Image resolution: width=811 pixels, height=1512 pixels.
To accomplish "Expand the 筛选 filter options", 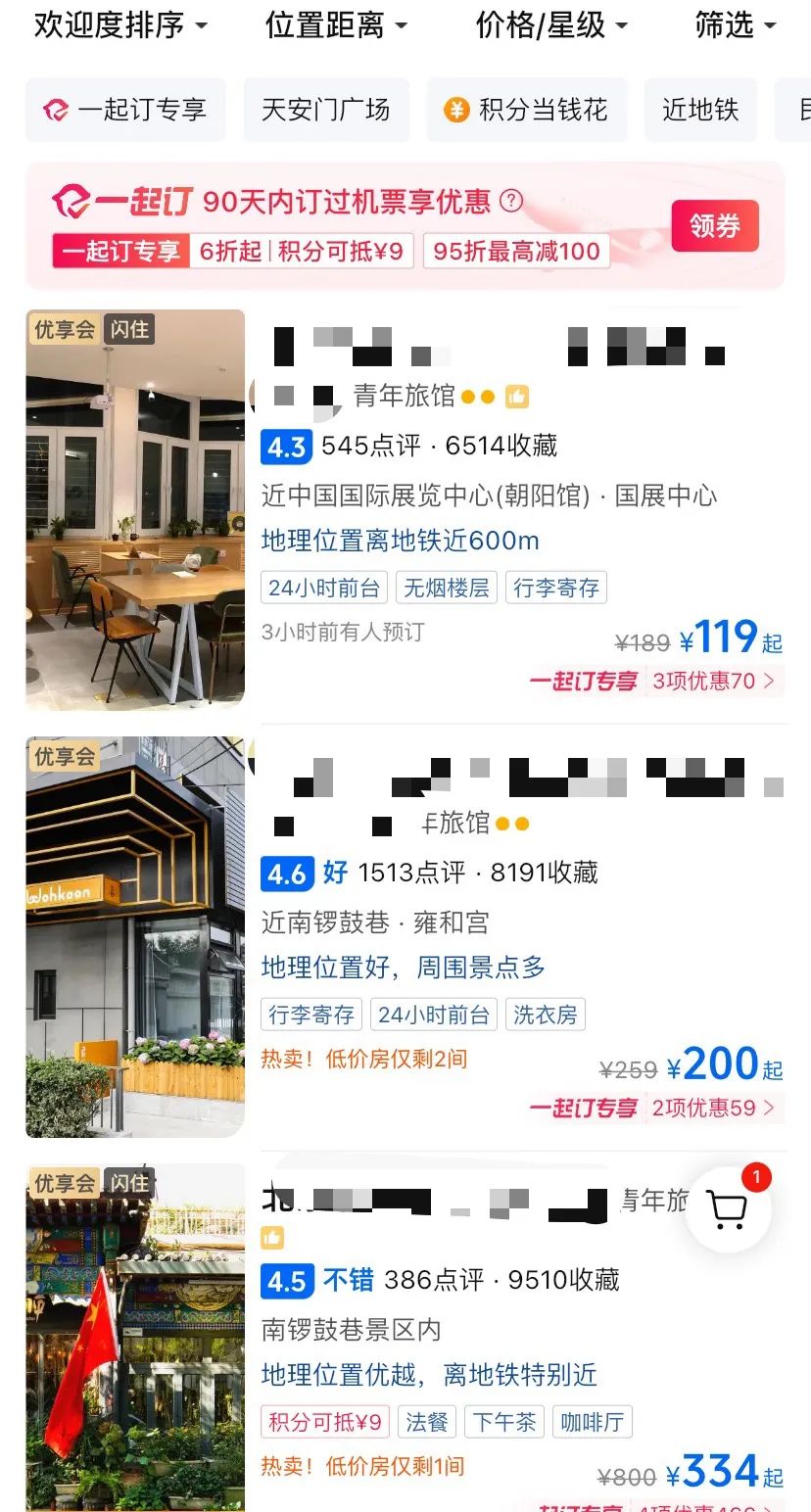I will click(735, 25).
